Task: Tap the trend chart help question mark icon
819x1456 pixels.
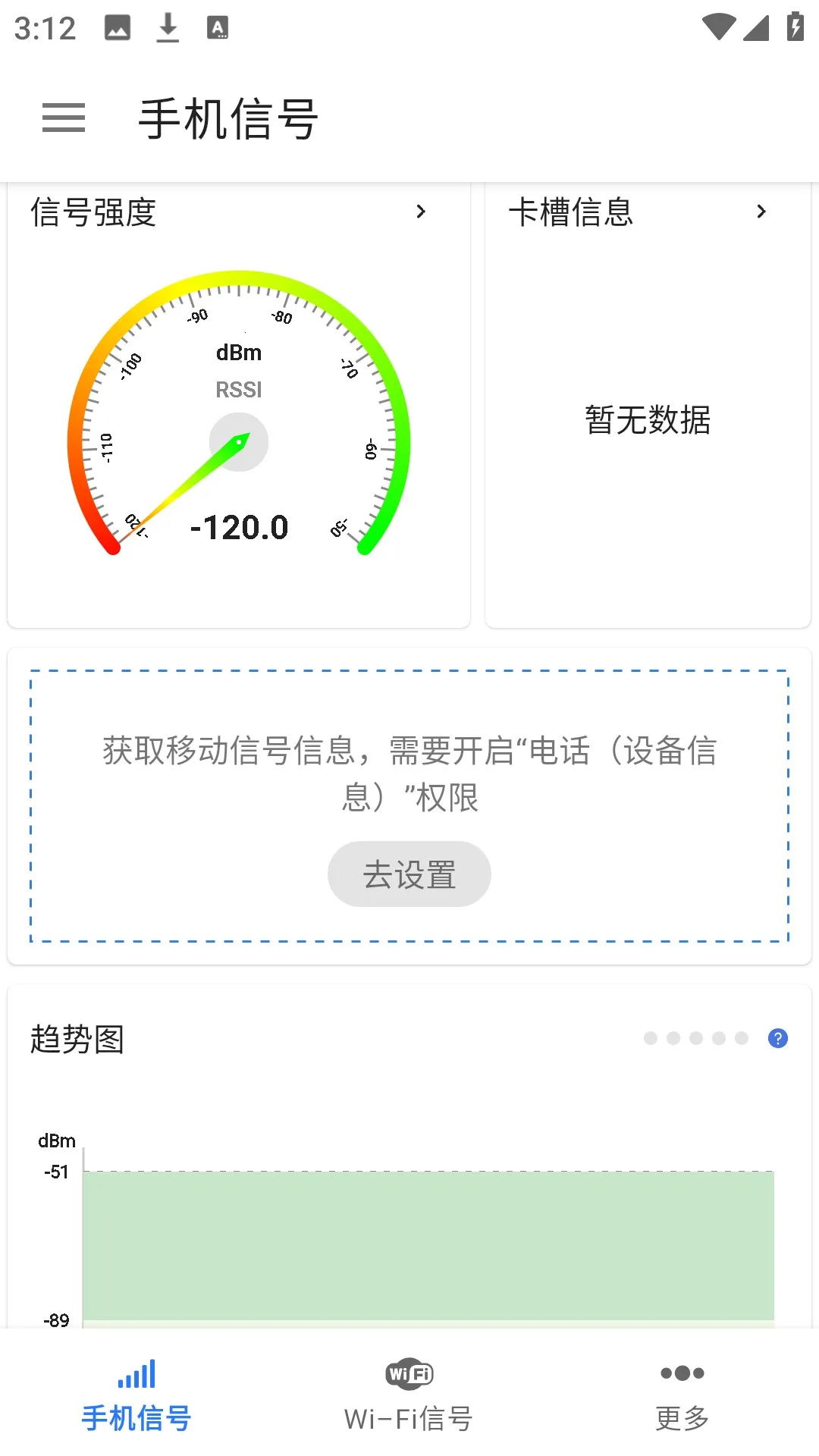Action: click(x=777, y=1038)
